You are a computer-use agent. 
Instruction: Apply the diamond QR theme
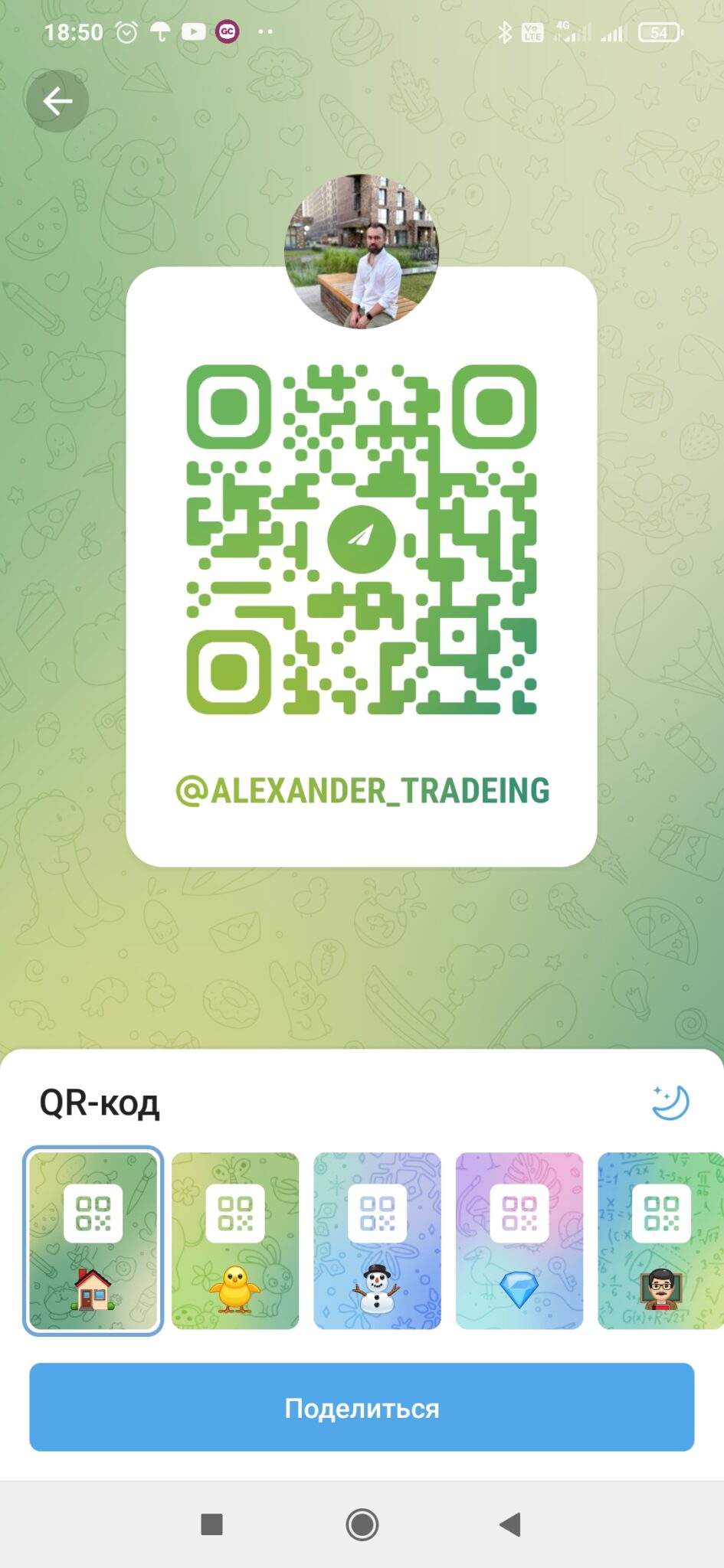click(x=519, y=1240)
